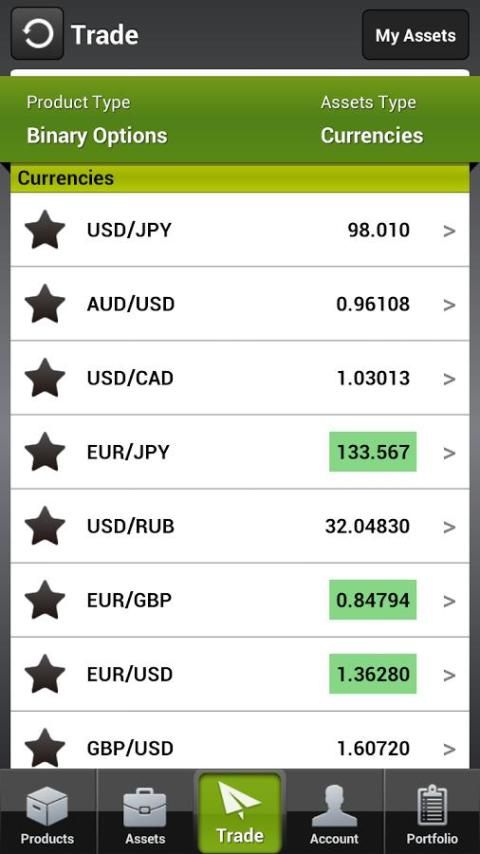This screenshot has height=854, width=480.
Task: Open the GBP/USD row
Action: tap(240, 741)
